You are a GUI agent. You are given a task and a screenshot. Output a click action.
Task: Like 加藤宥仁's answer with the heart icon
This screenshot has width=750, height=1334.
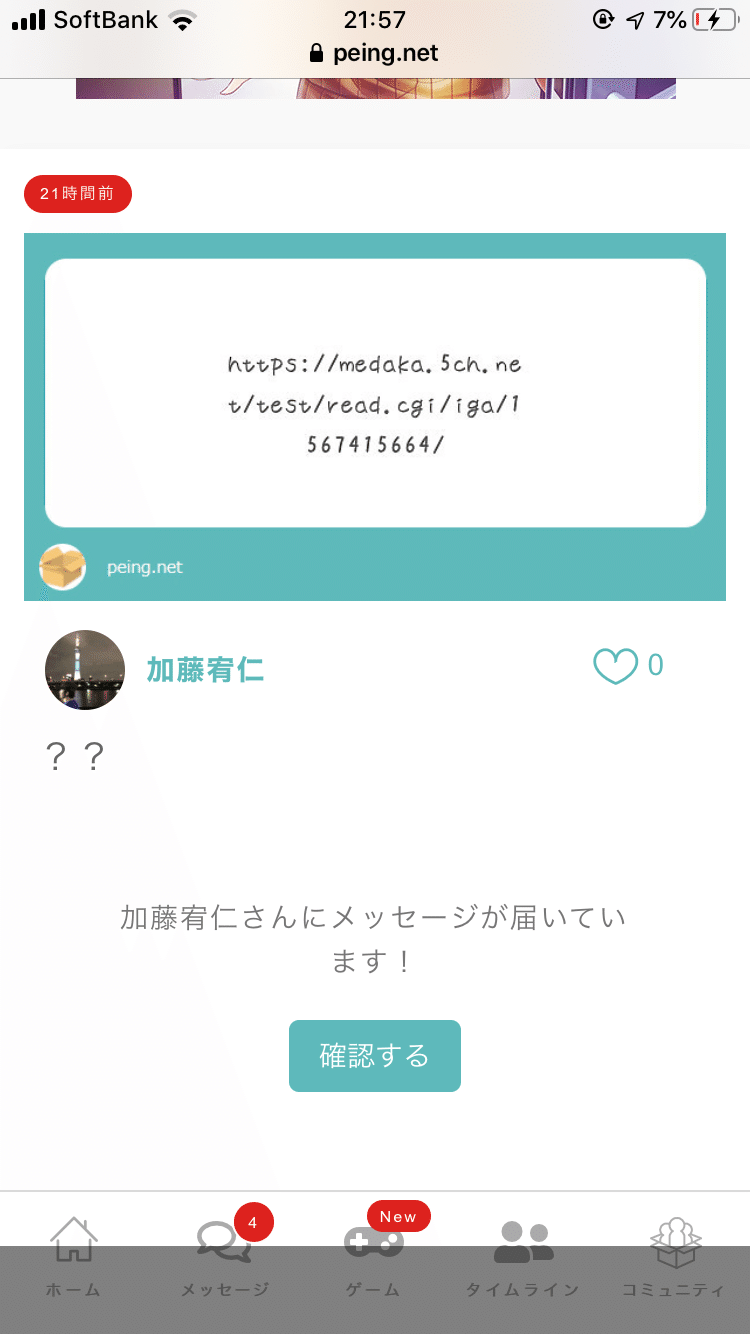[615, 666]
